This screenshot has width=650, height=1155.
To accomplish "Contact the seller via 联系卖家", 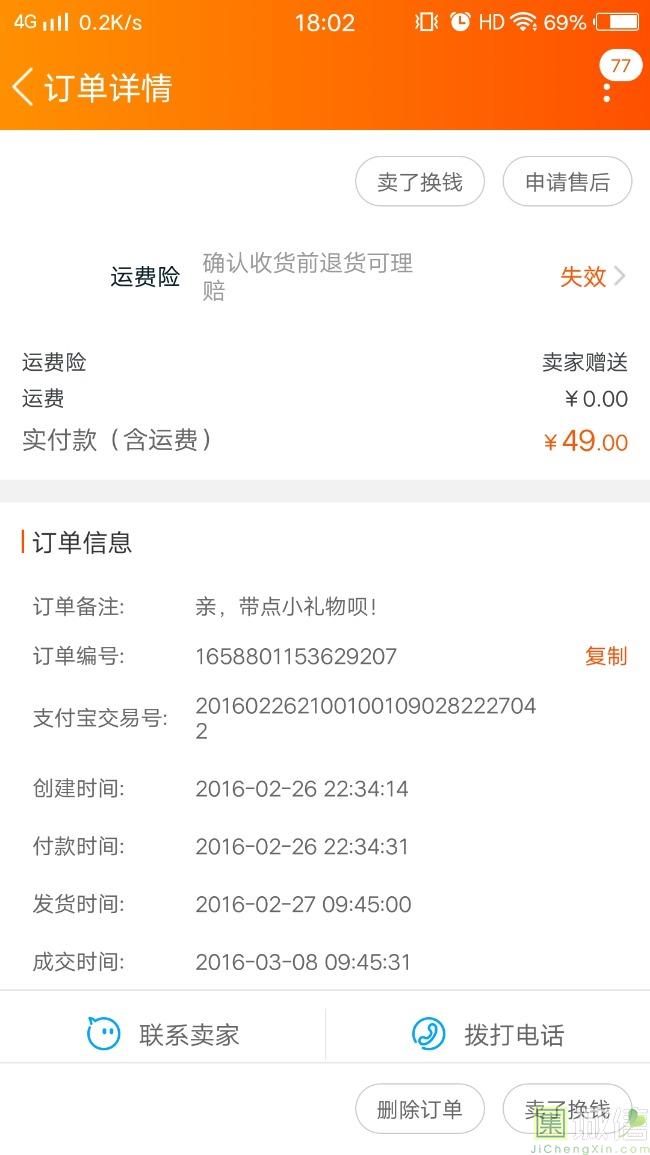I will pos(163,1034).
